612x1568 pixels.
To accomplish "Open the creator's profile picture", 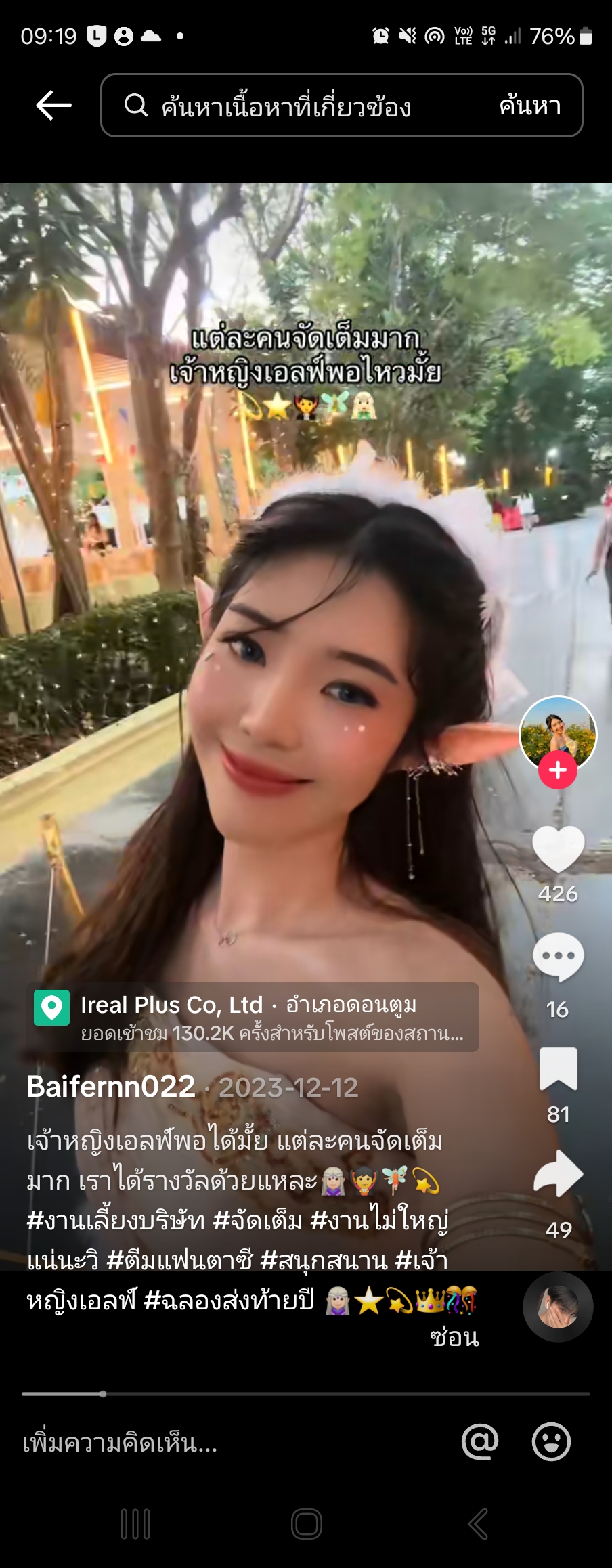I will [557, 732].
